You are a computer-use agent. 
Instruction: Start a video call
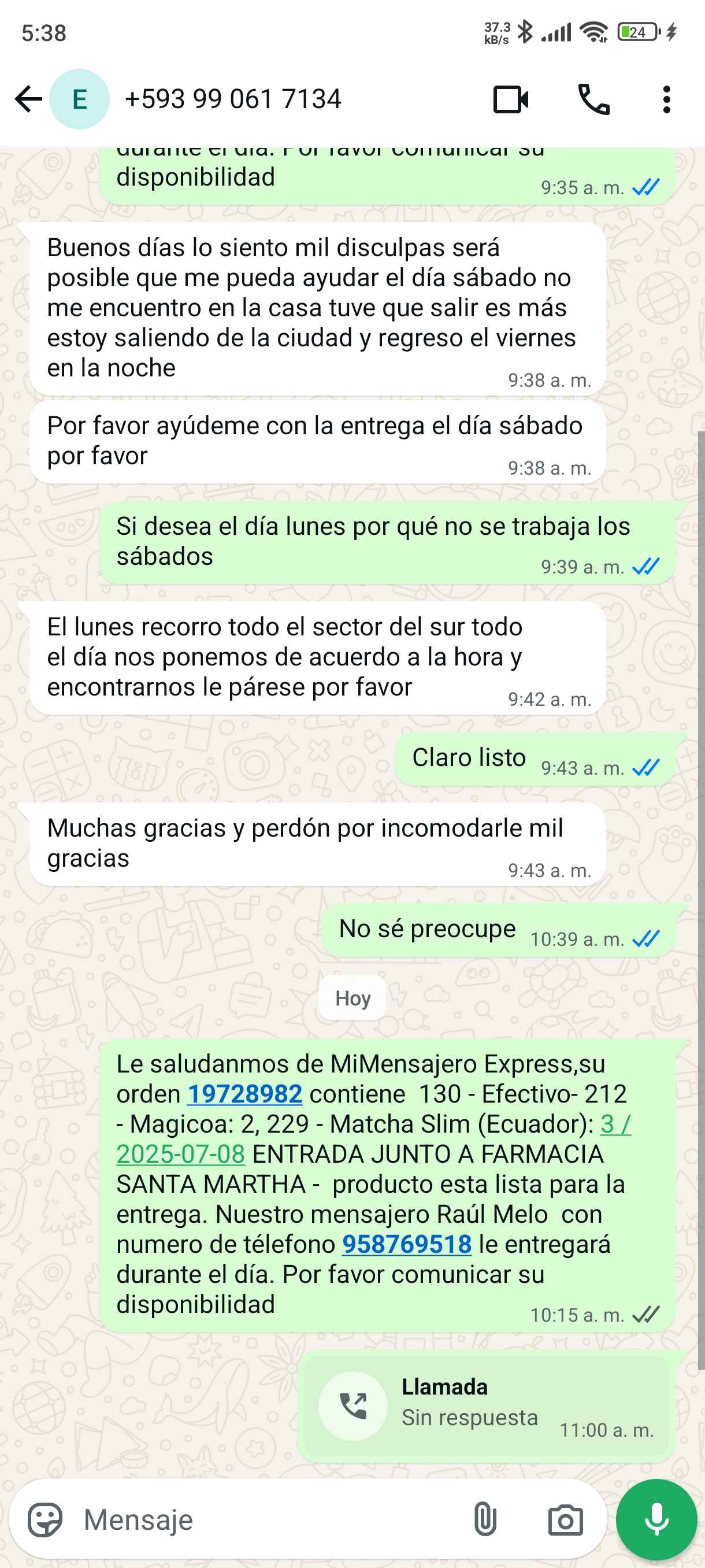click(510, 99)
